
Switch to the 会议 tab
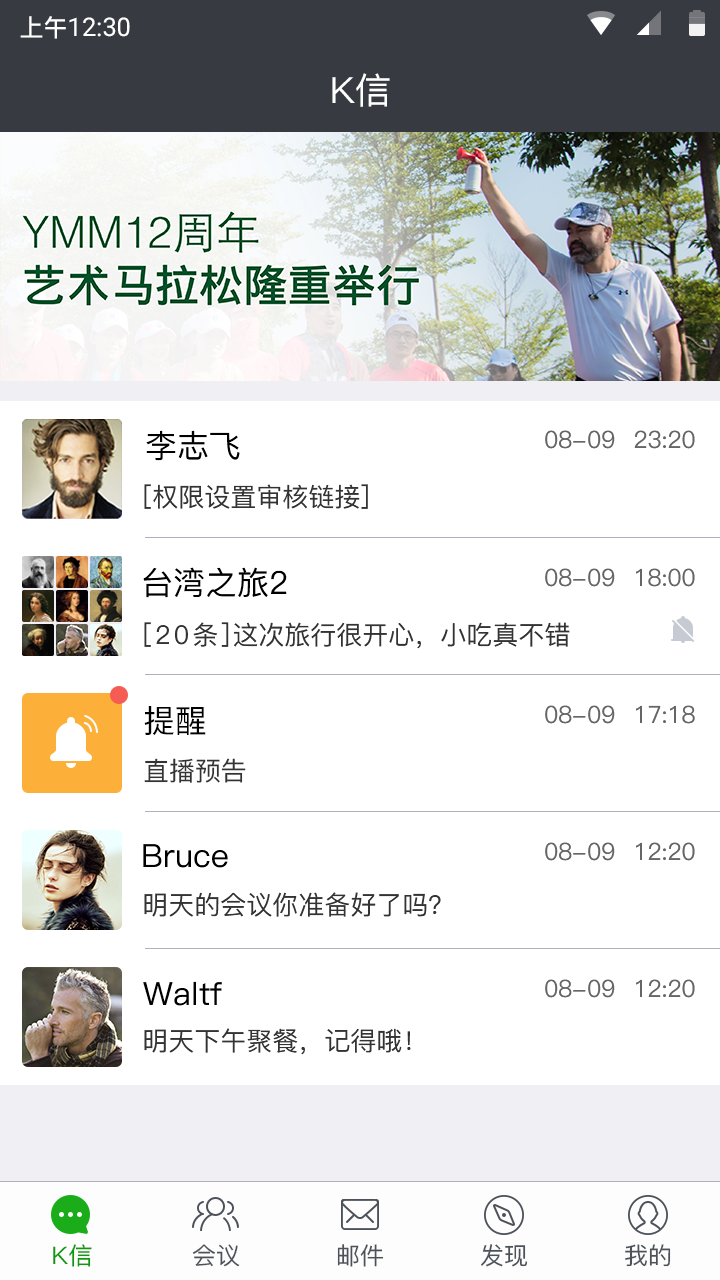point(216,1231)
